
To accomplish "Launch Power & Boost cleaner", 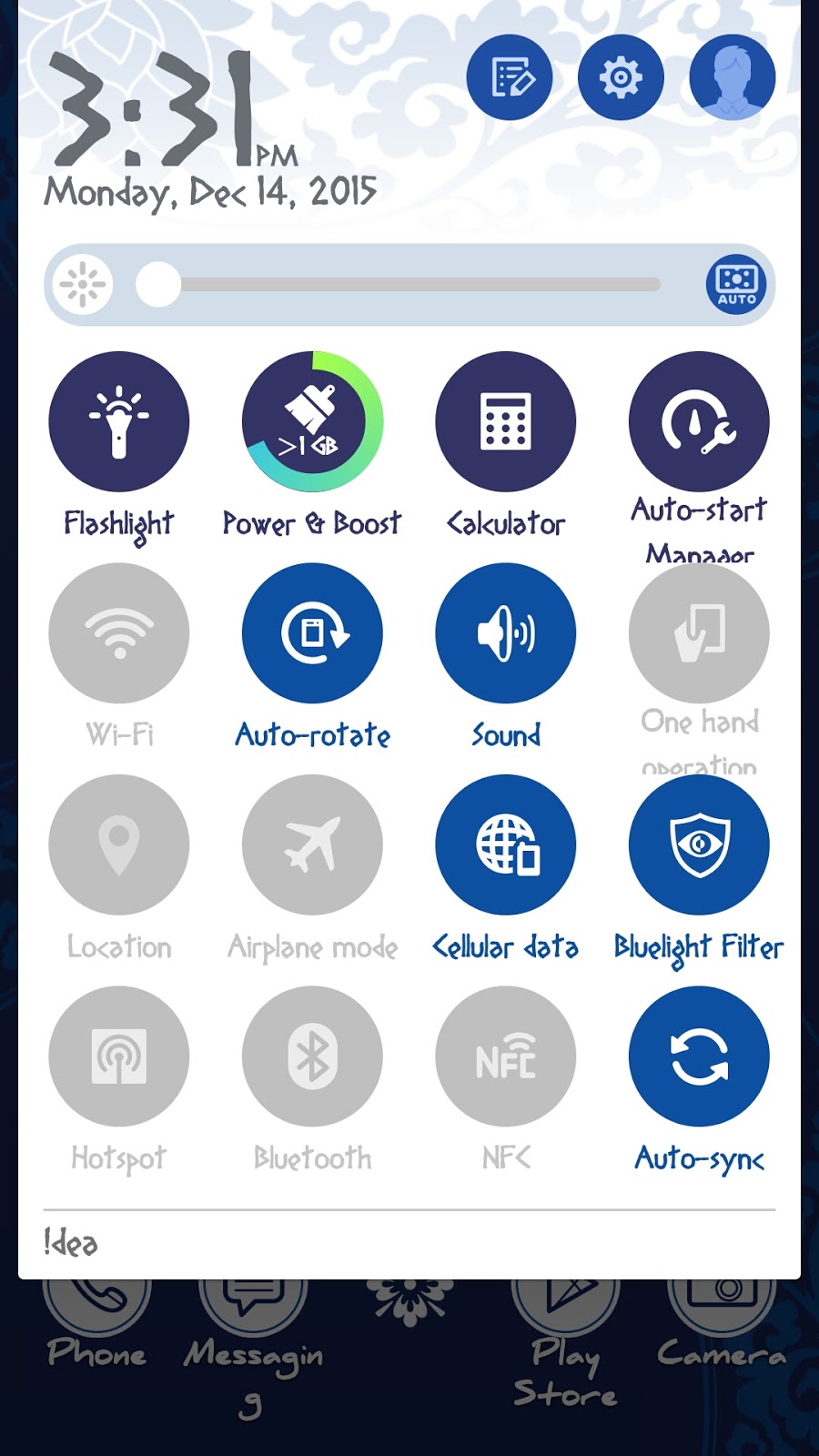I will pos(312,422).
